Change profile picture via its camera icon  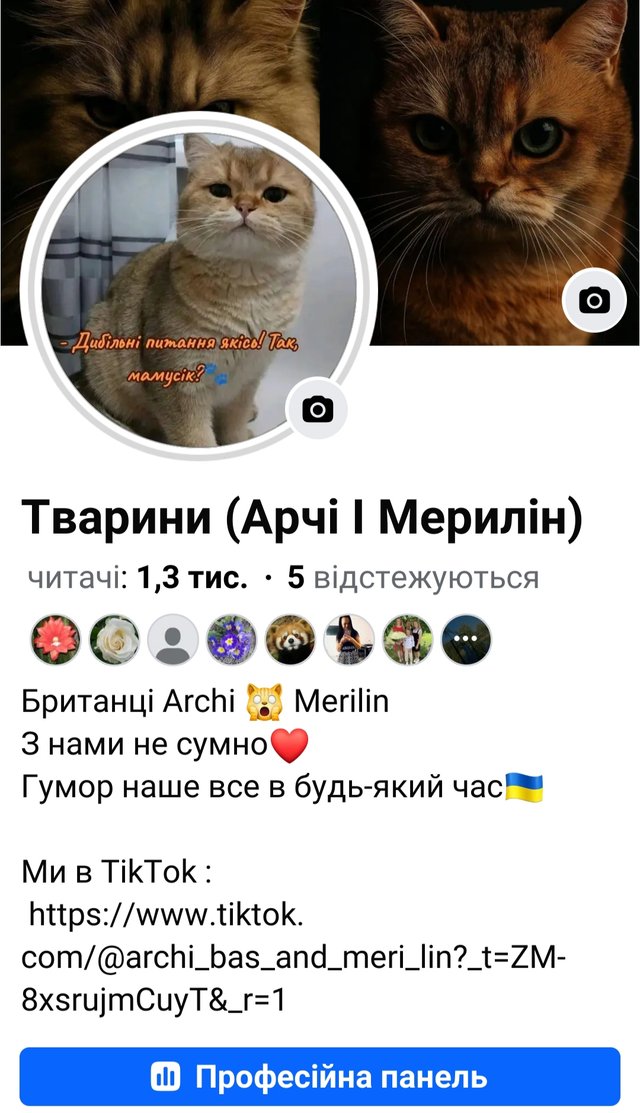(318, 409)
